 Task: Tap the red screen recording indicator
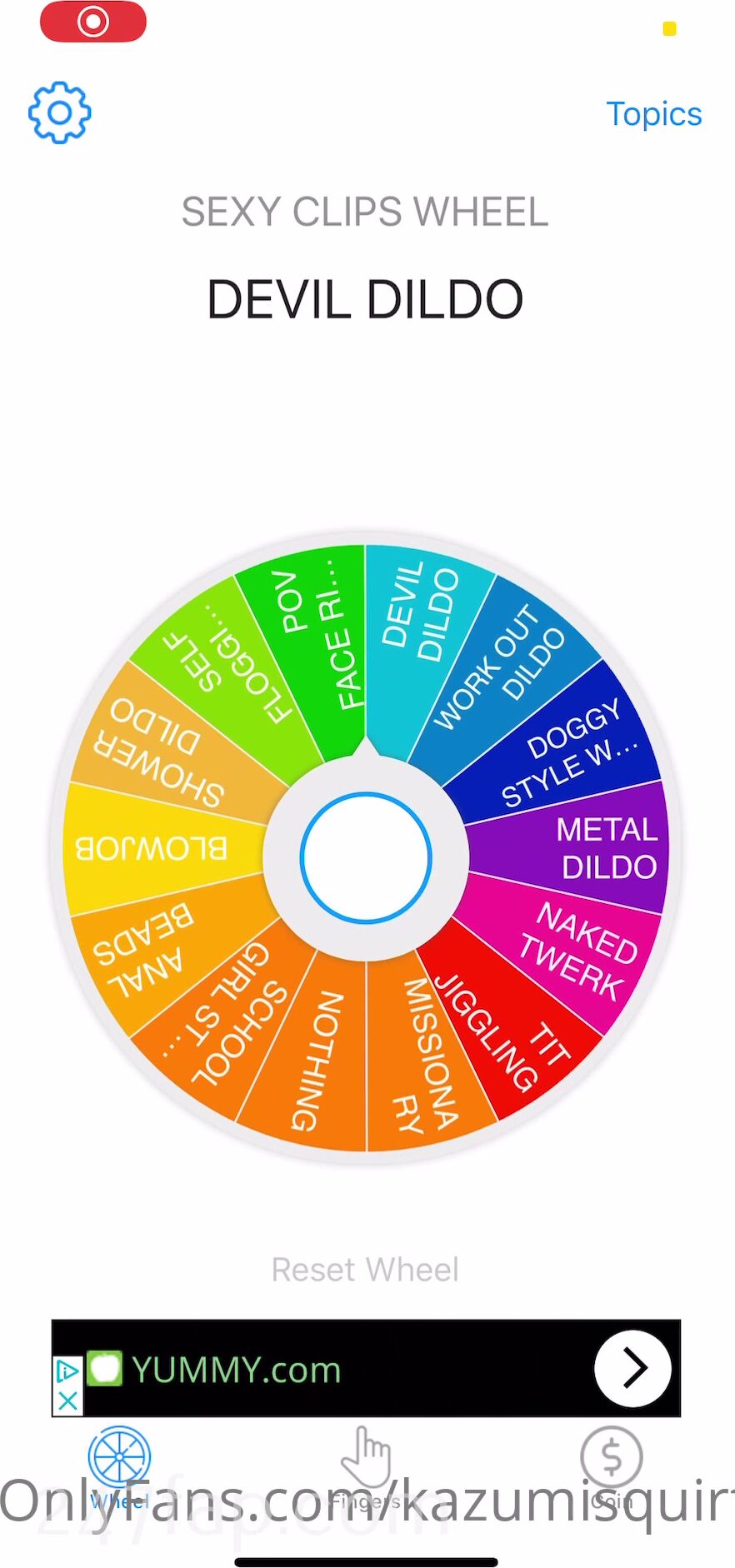(93, 22)
